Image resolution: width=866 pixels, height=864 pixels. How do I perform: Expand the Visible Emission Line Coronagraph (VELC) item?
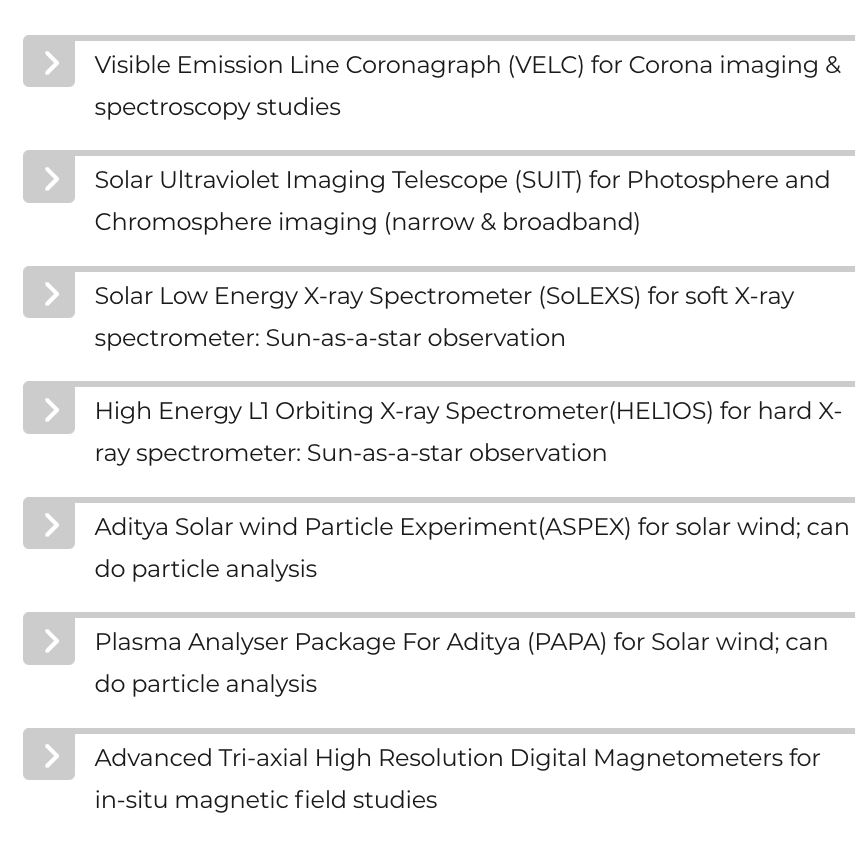(x=49, y=64)
